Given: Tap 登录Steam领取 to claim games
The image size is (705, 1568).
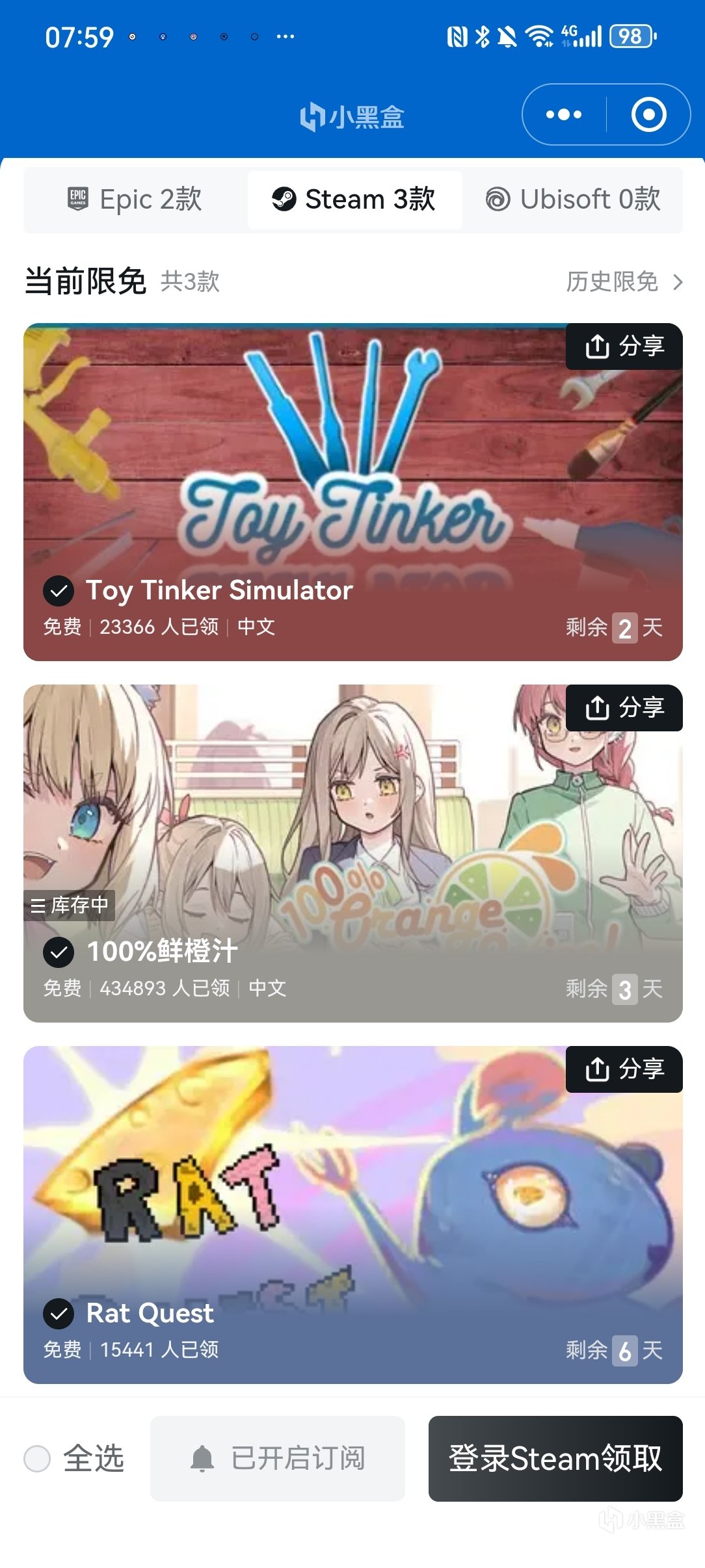Looking at the screenshot, I should (x=555, y=1459).
